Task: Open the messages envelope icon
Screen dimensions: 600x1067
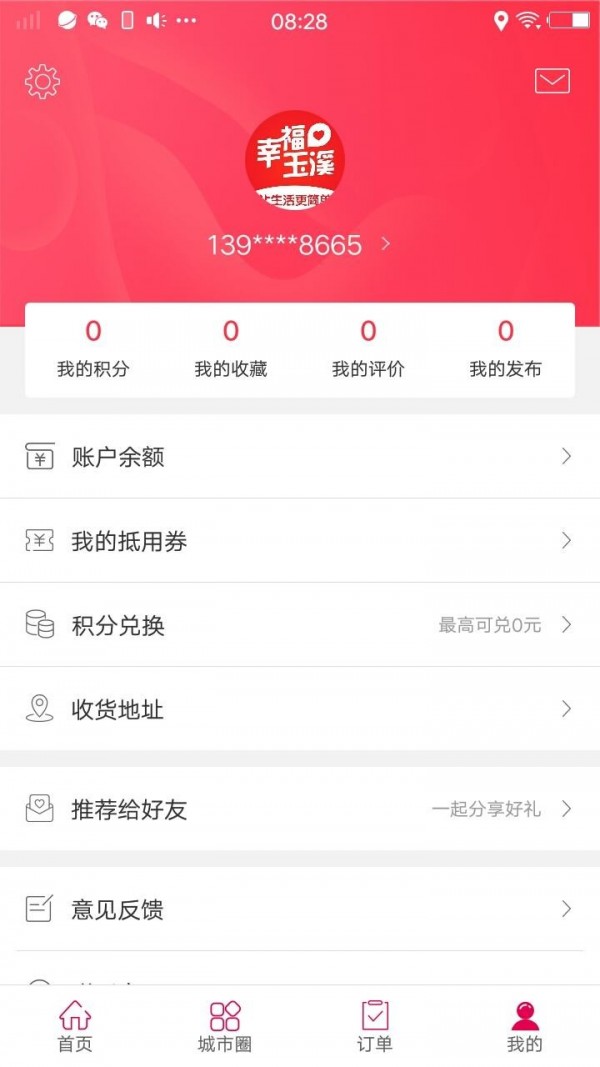Action: [552, 81]
